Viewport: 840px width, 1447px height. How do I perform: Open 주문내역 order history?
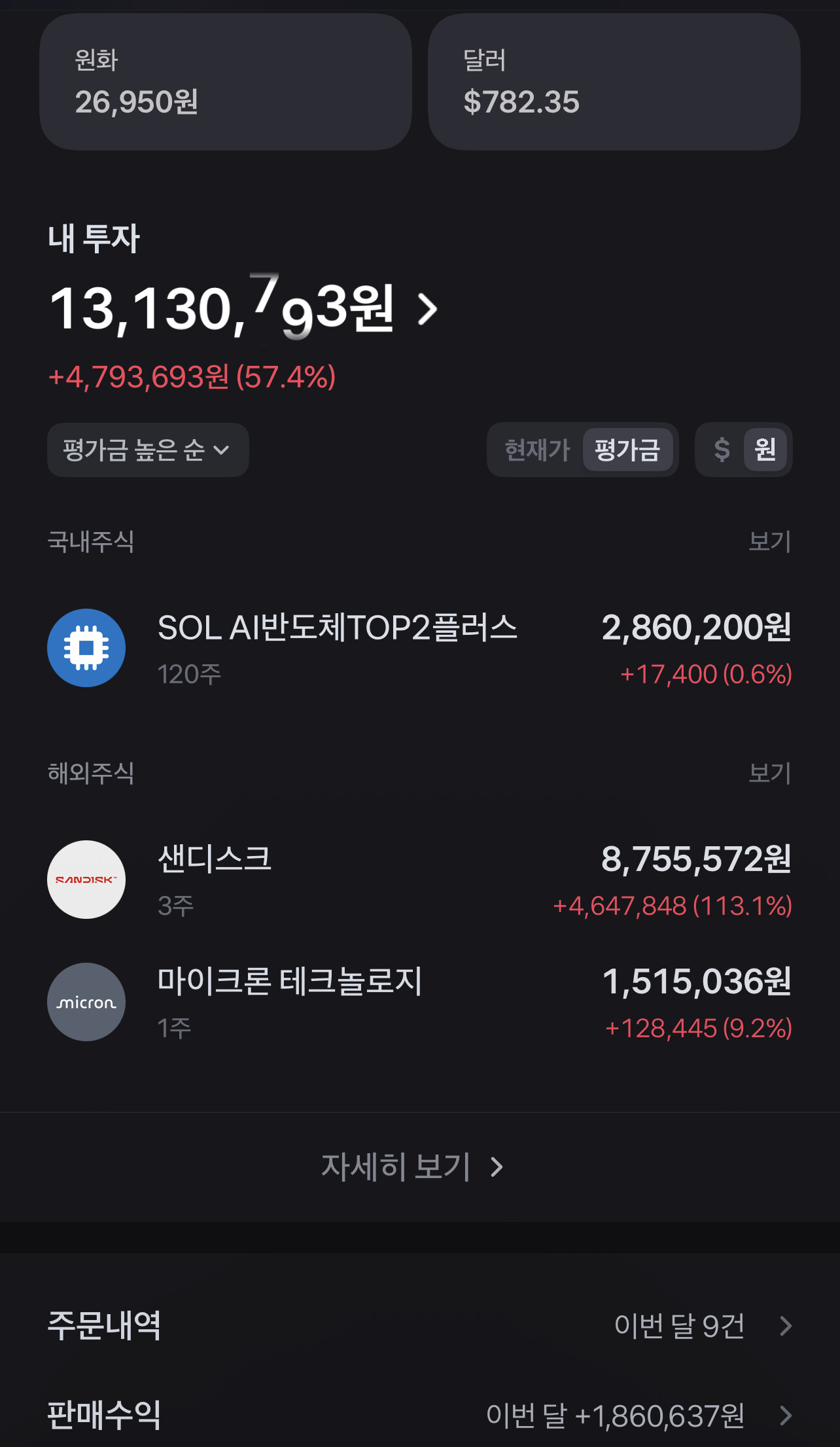point(420,1326)
